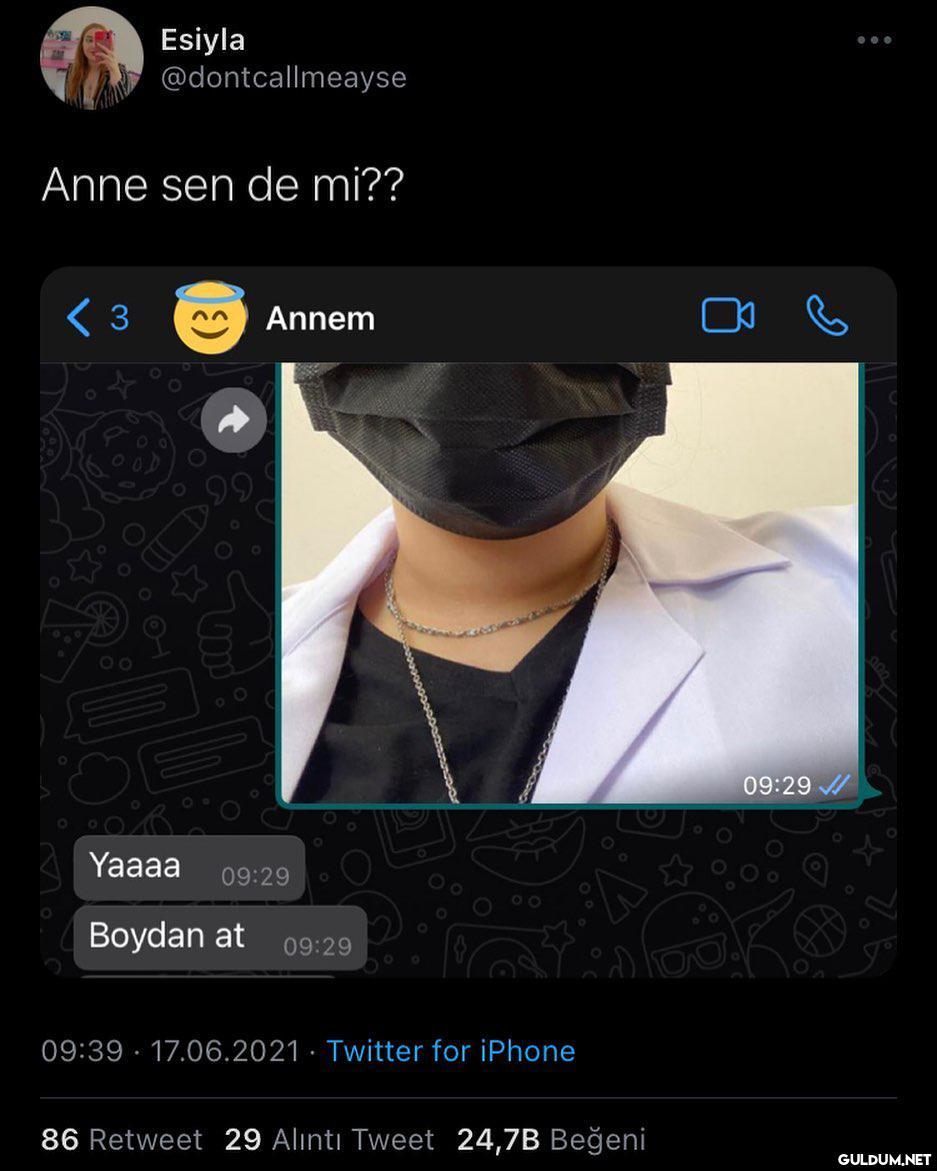Show the 86 Retweet list

(121, 1139)
